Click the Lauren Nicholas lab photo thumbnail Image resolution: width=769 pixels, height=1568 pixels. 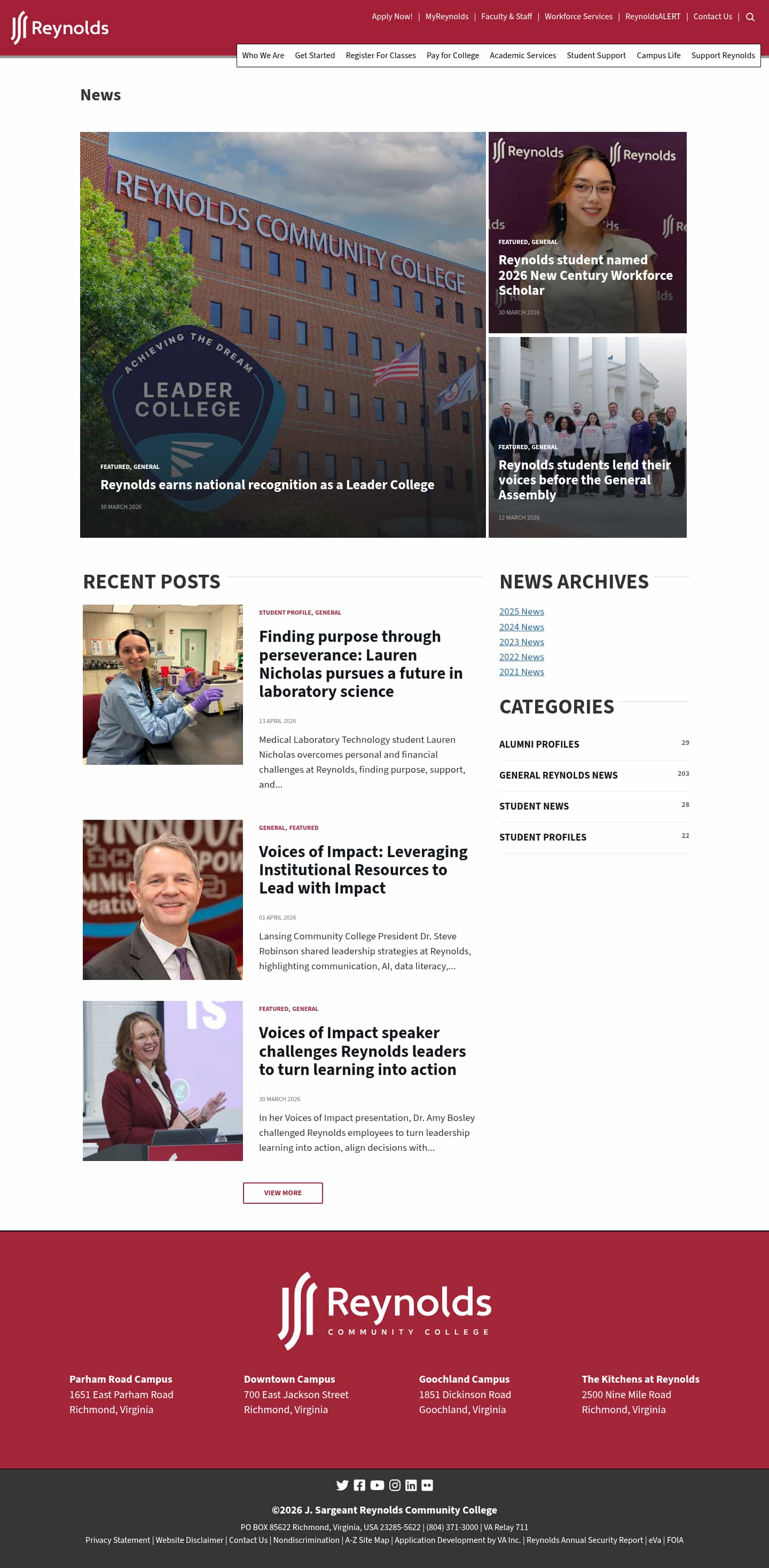click(162, 683)
